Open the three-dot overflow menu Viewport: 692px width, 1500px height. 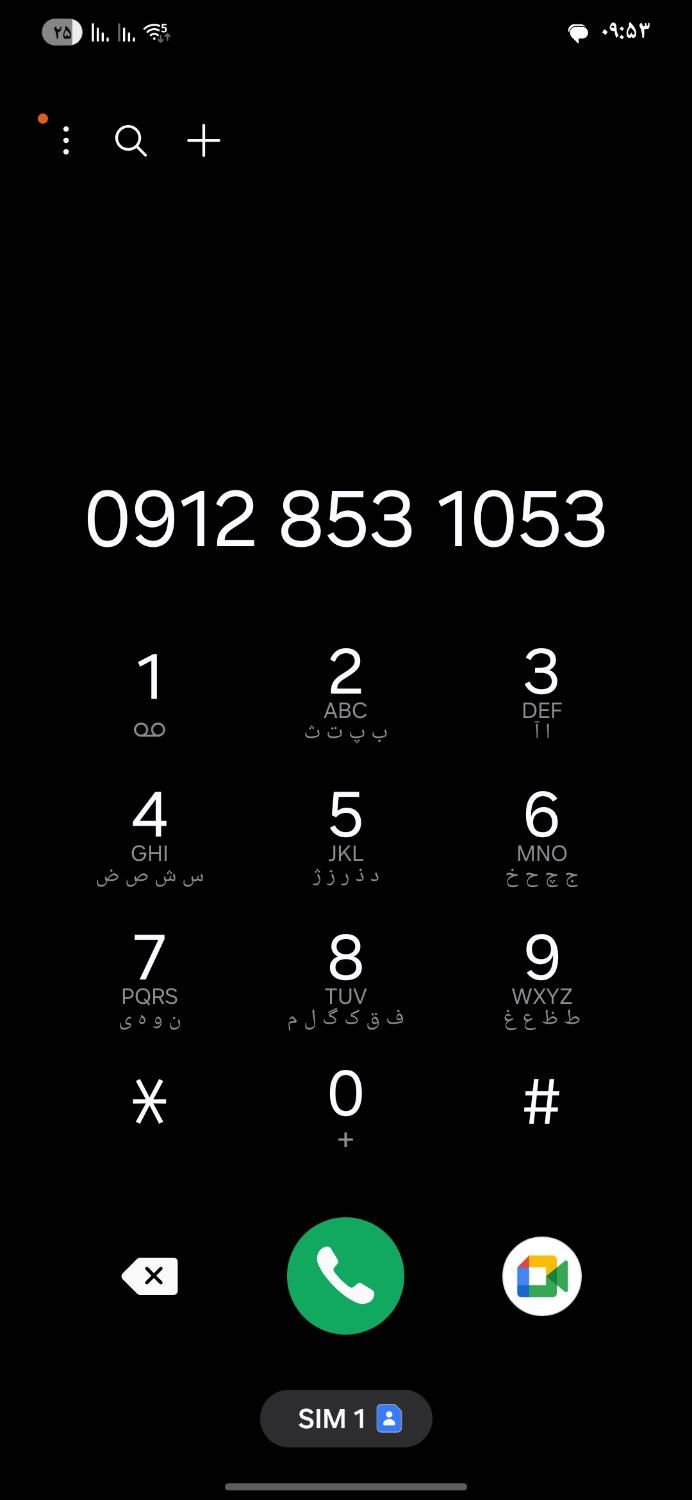66,141
